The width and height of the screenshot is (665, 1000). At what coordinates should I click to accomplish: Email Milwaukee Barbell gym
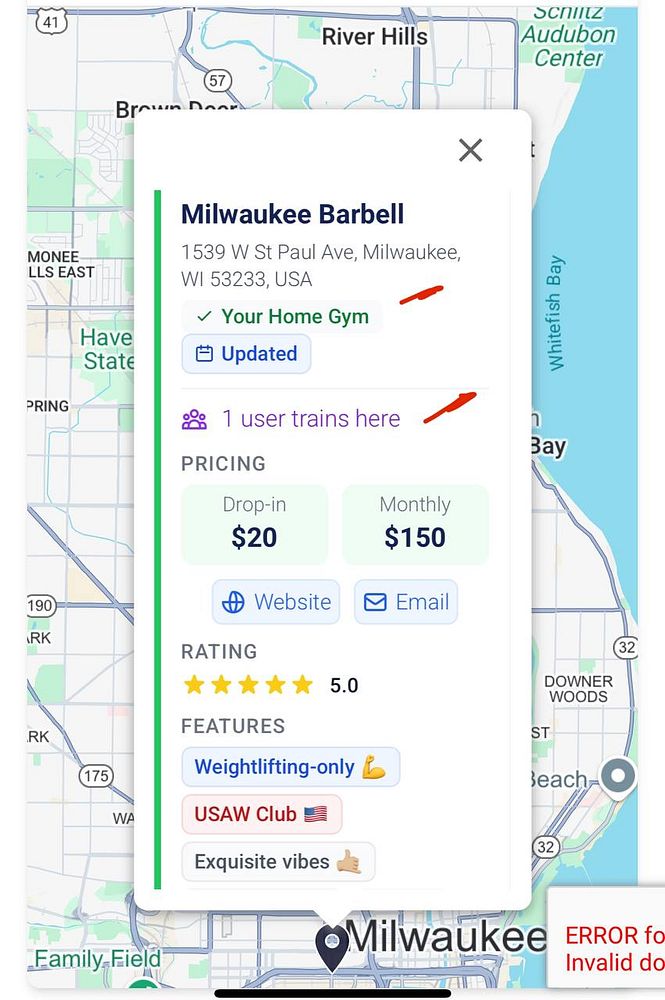pos(406,602)
